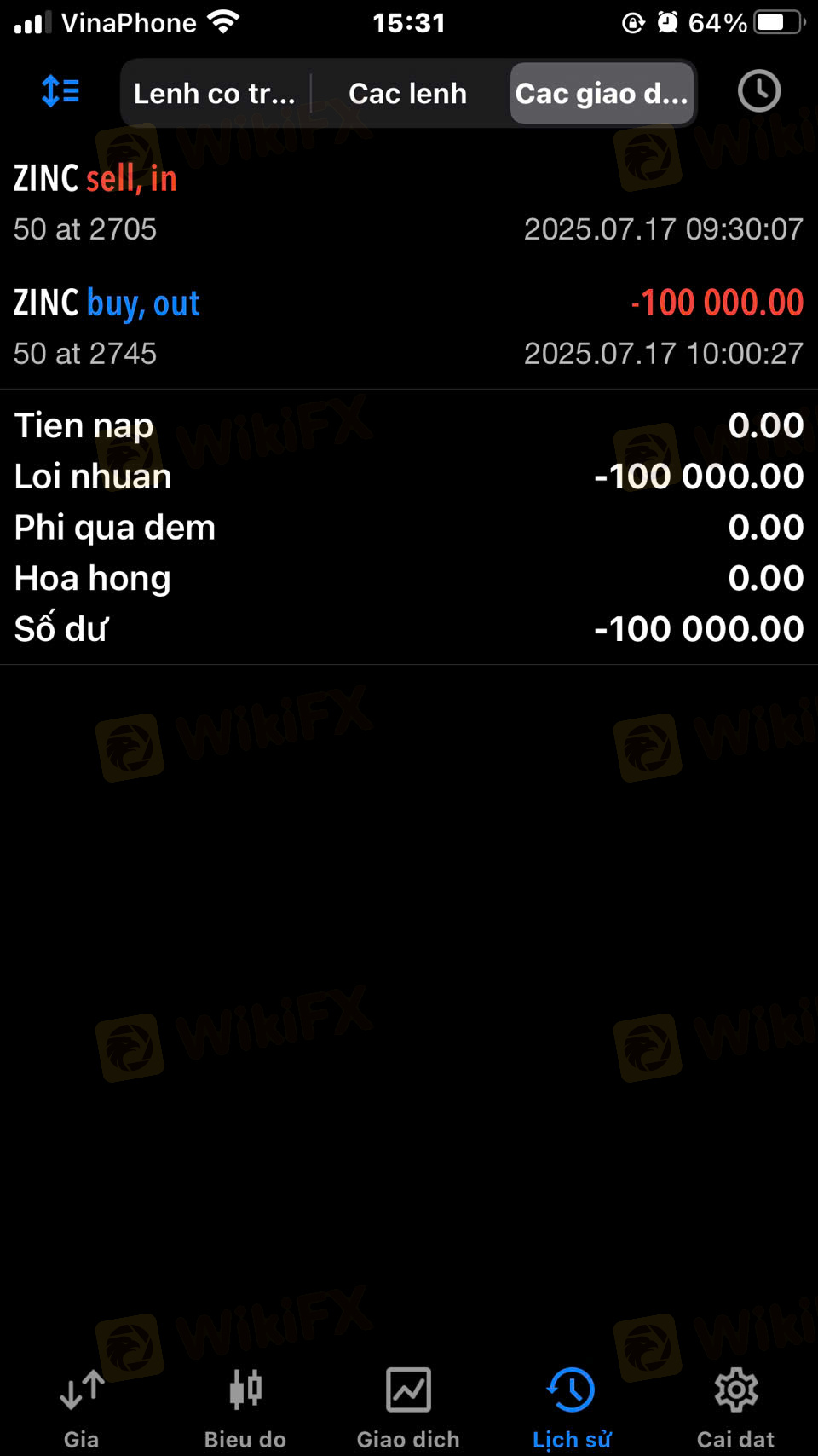
Task: Switch to the Bieu do tab
Action: click(245, 1408)
